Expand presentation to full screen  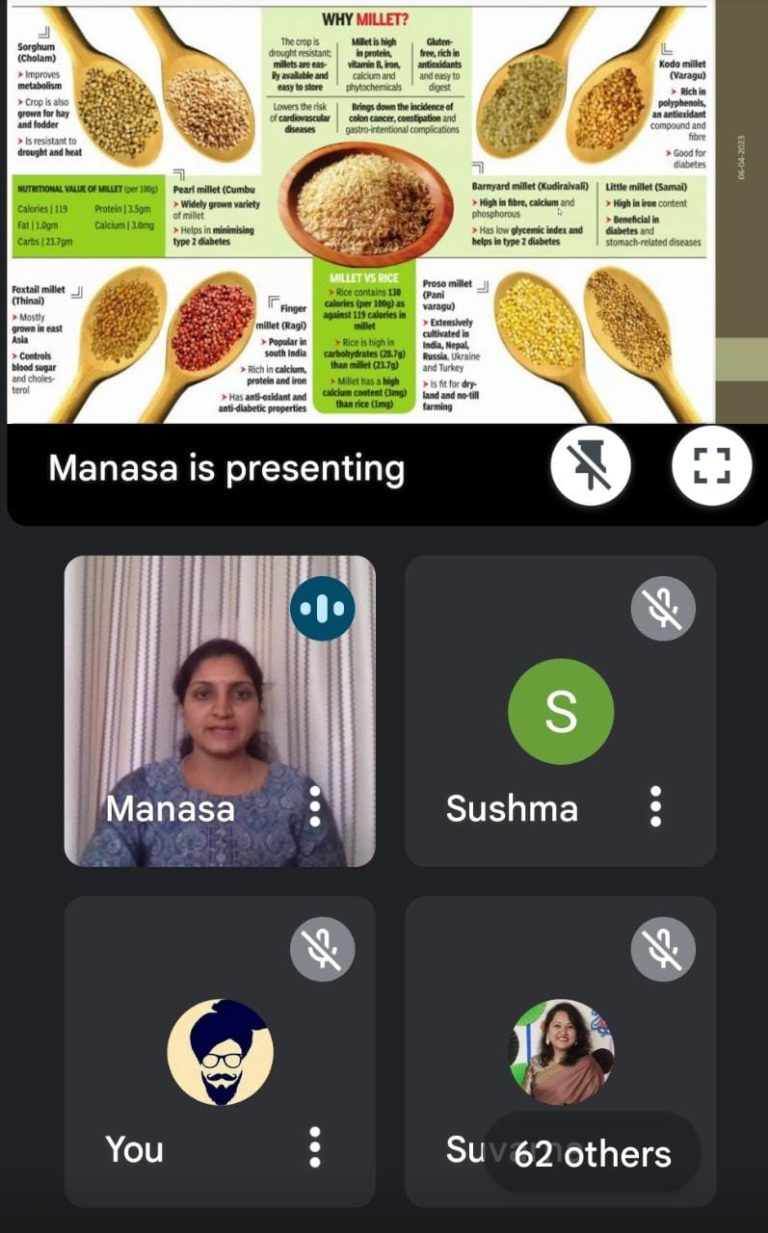(x=711, y=466)
